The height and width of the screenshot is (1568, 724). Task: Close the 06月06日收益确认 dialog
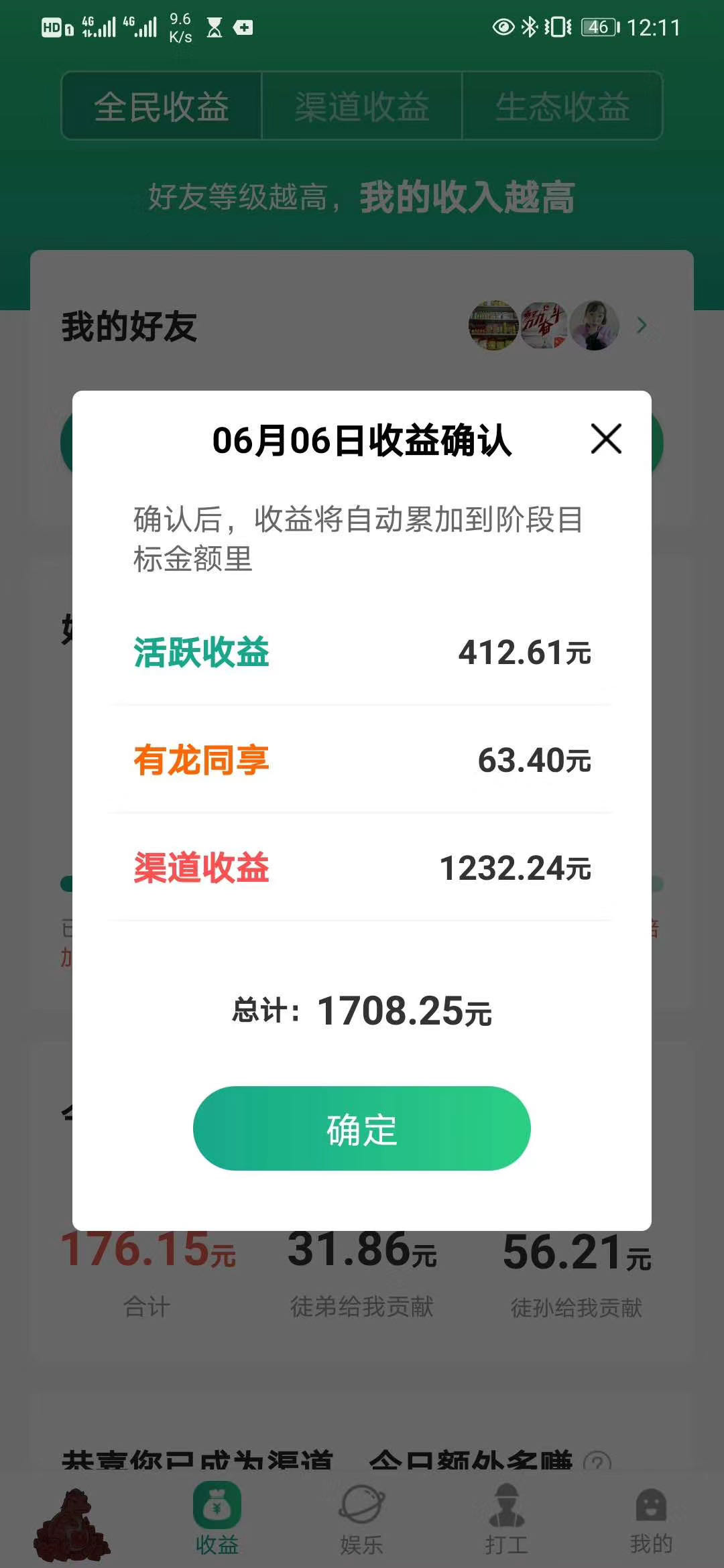[x=606, y=439]
